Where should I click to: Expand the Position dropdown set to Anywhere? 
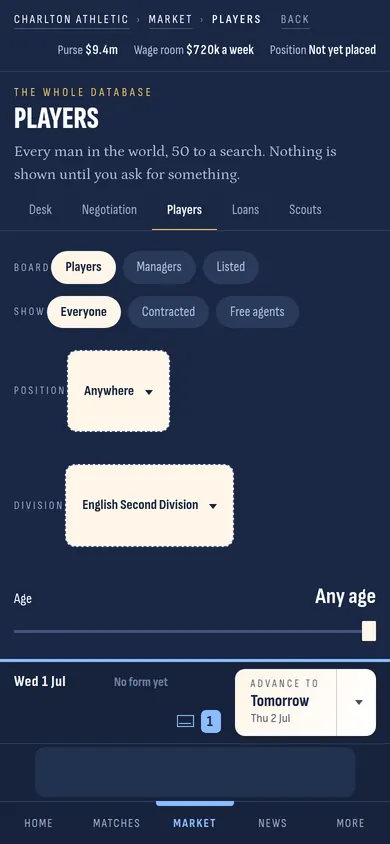click(118, 391)
